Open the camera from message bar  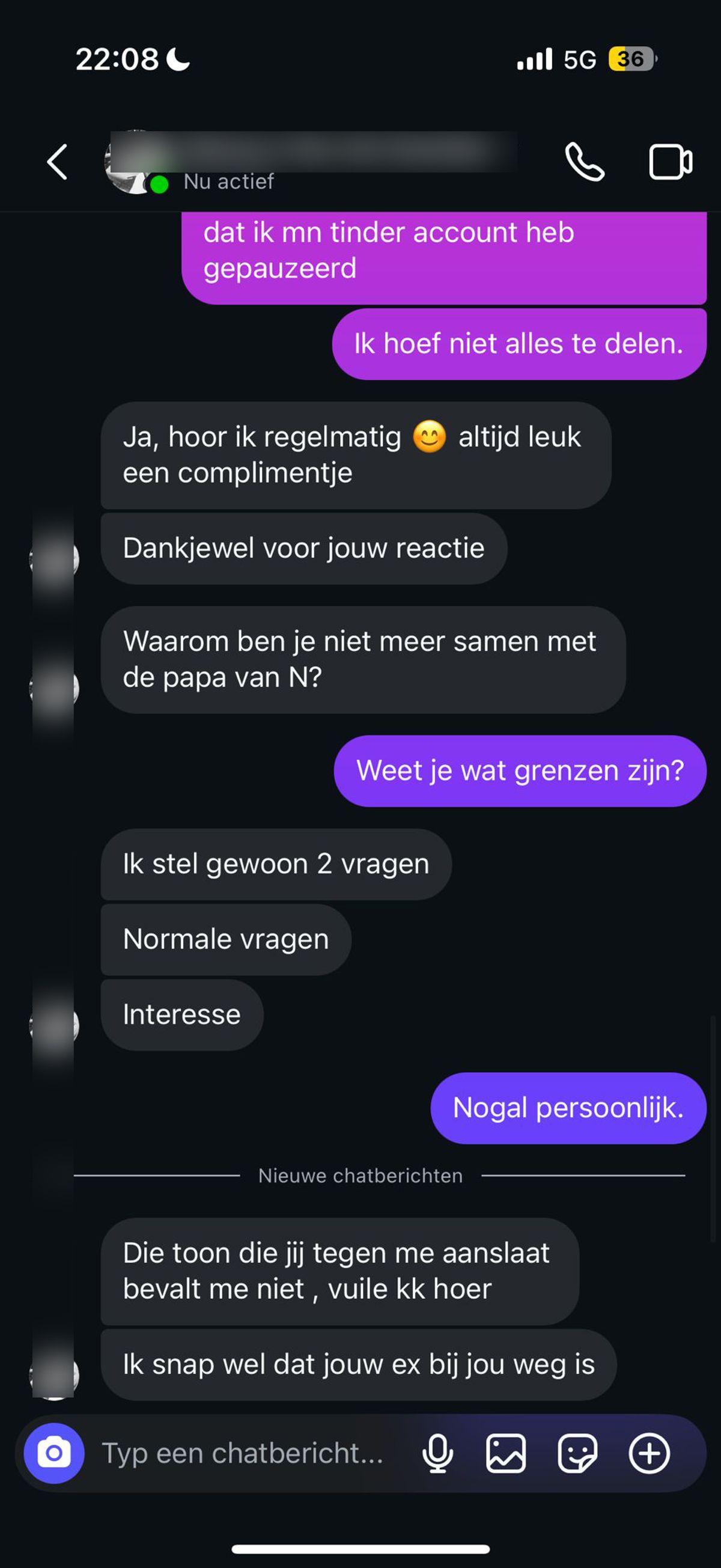tap(53, 1454)
